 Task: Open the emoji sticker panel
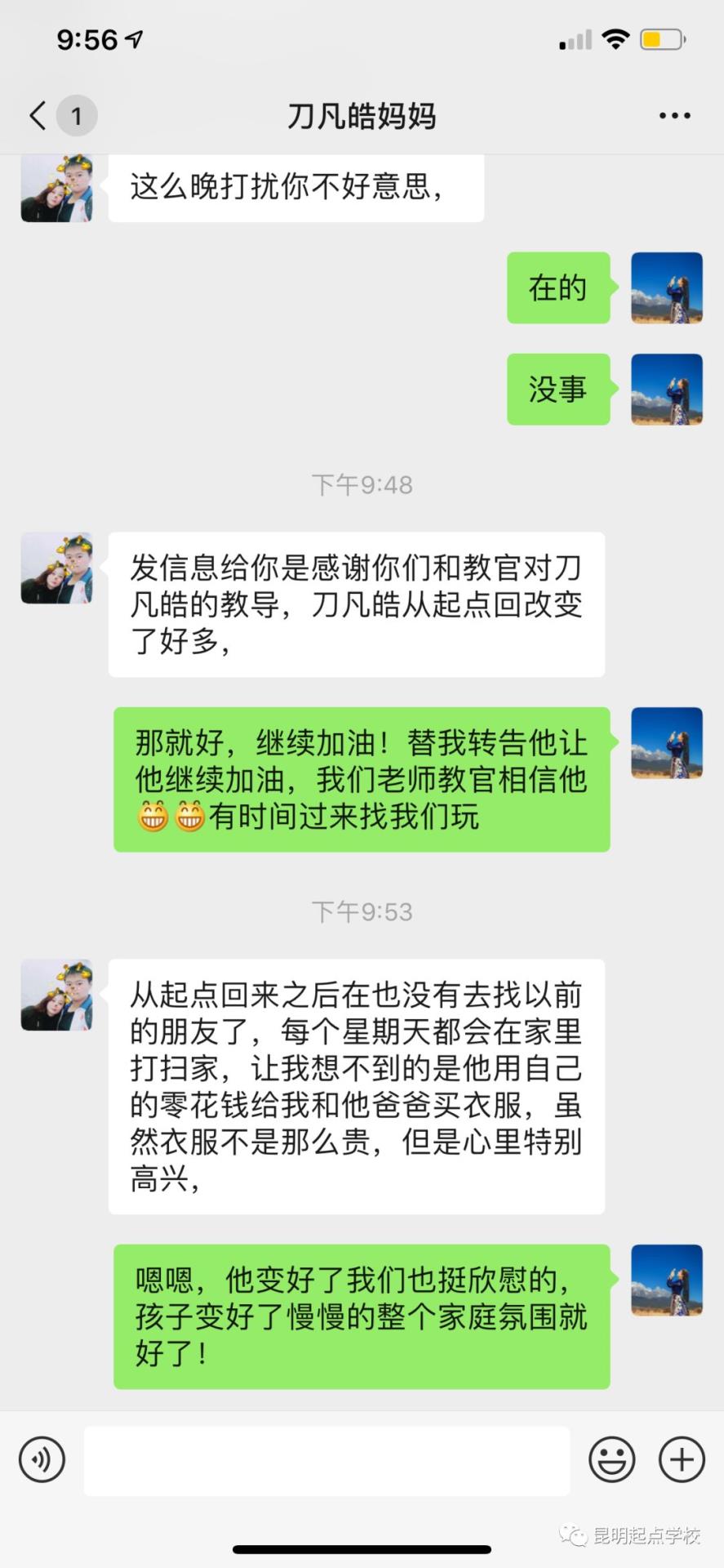(611, 1459)
